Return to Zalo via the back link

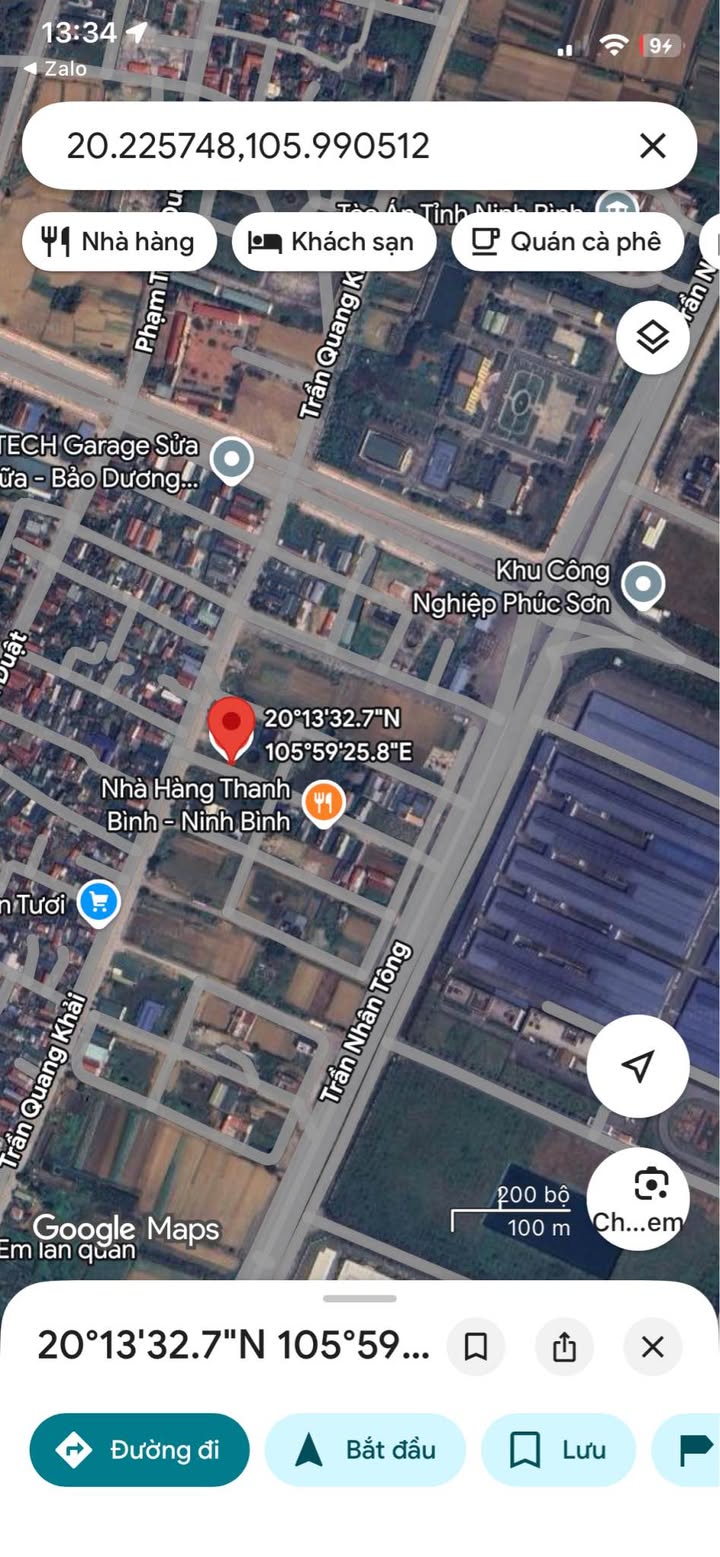[55, 68]
